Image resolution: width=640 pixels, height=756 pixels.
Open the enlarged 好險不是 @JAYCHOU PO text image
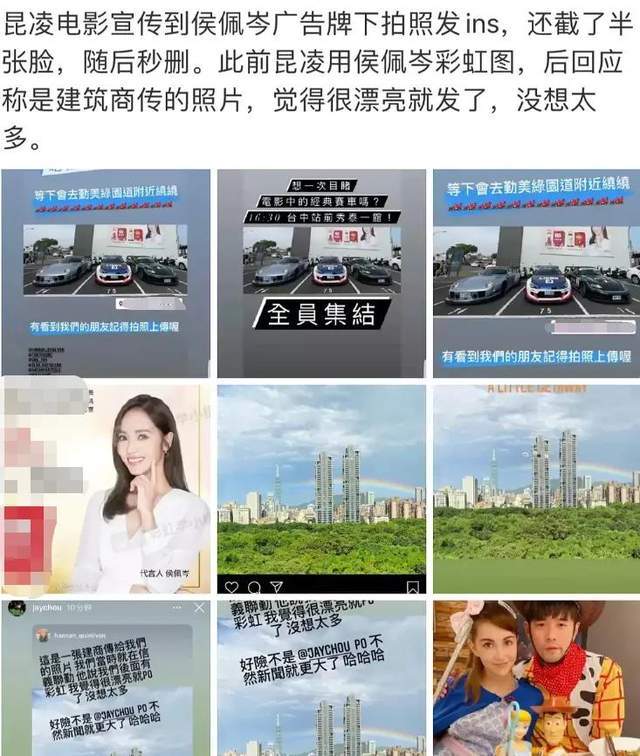coord(321,677)
